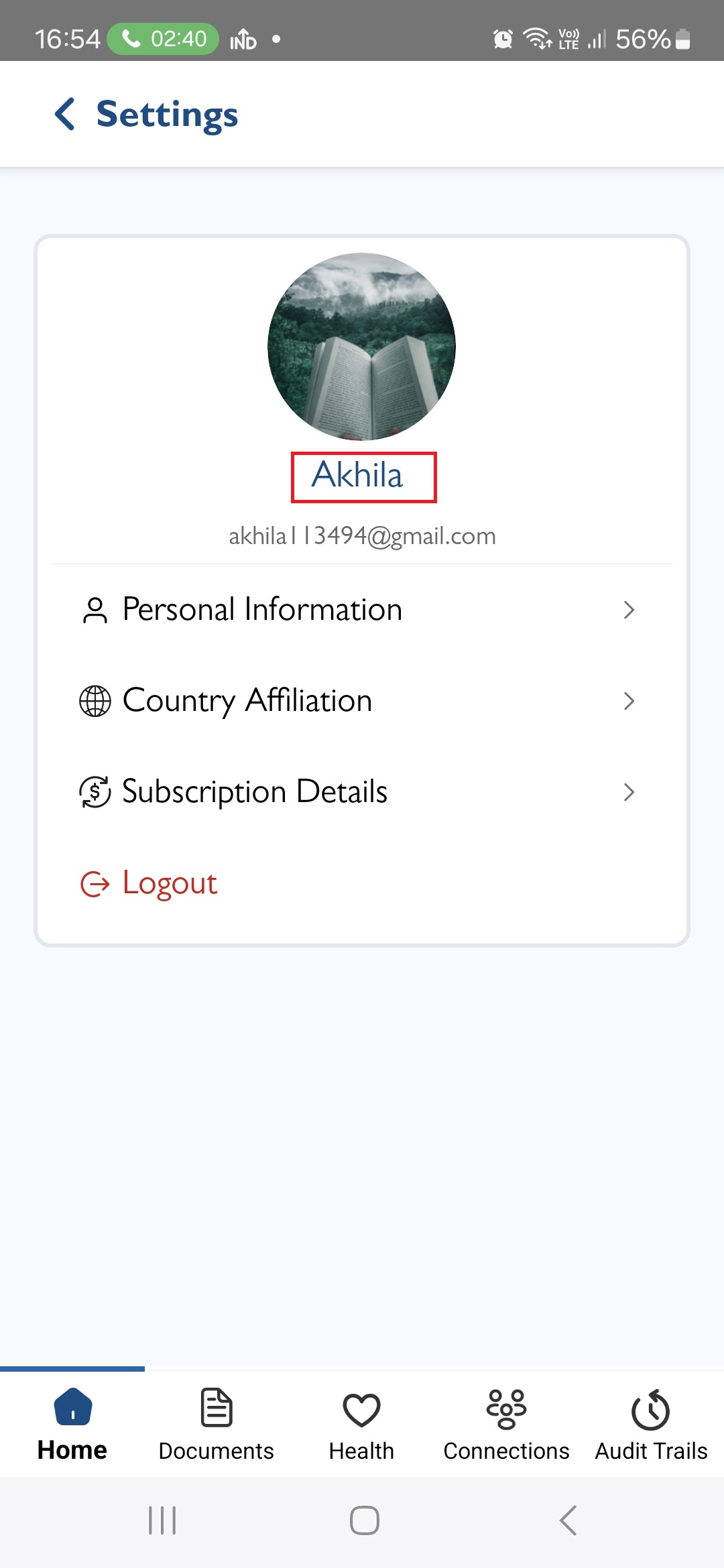Go to the Connections tab
724x1568 pixels.
[x=507, y=1425]
